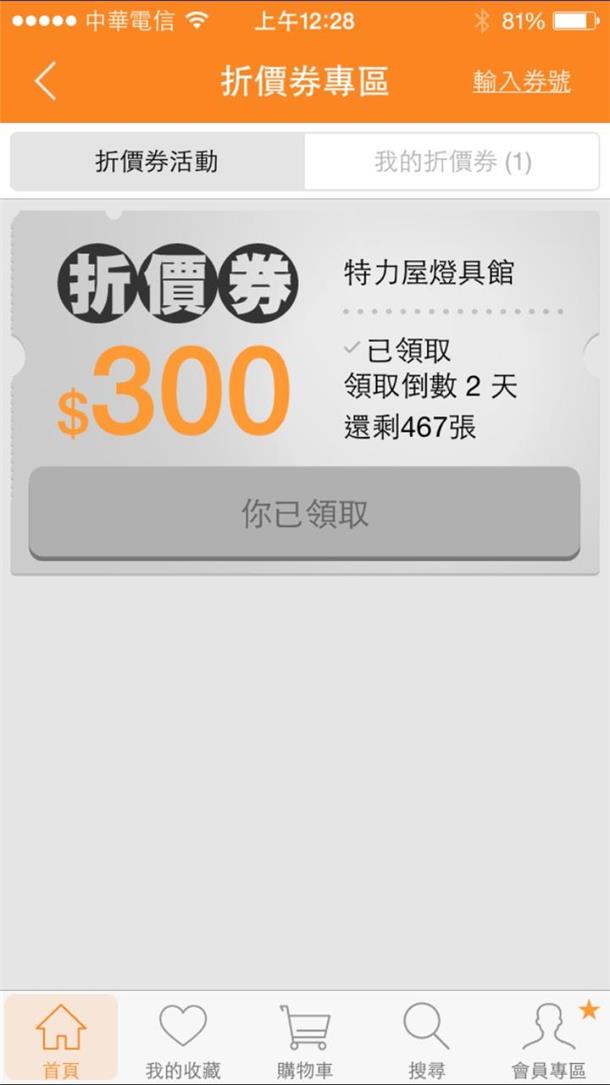The width and height of the screenshot is (610, 1085).
Task: Open the 我的收藏 favorites tab
Action: pyautogui.click(x=183, y=1040)
